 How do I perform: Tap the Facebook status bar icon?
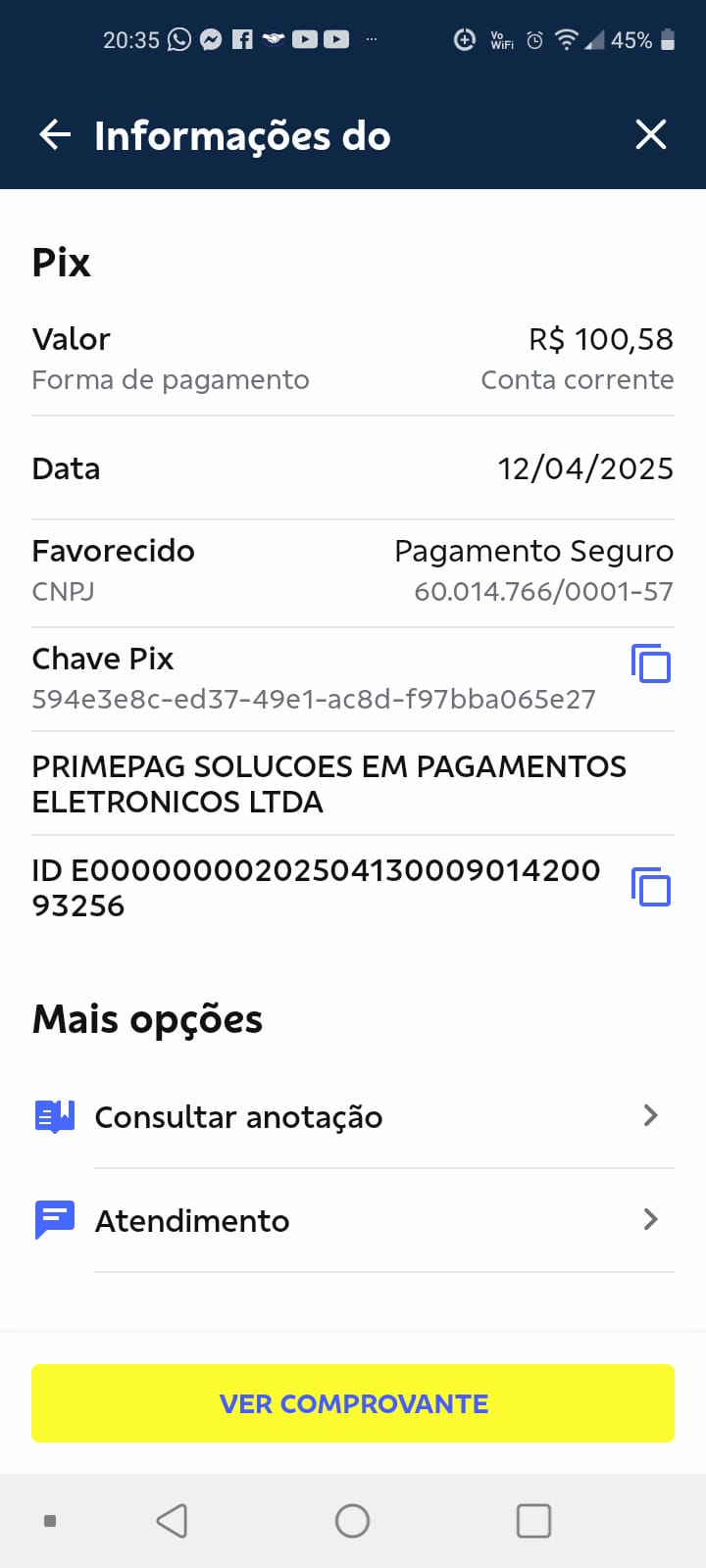click(240, 39)
